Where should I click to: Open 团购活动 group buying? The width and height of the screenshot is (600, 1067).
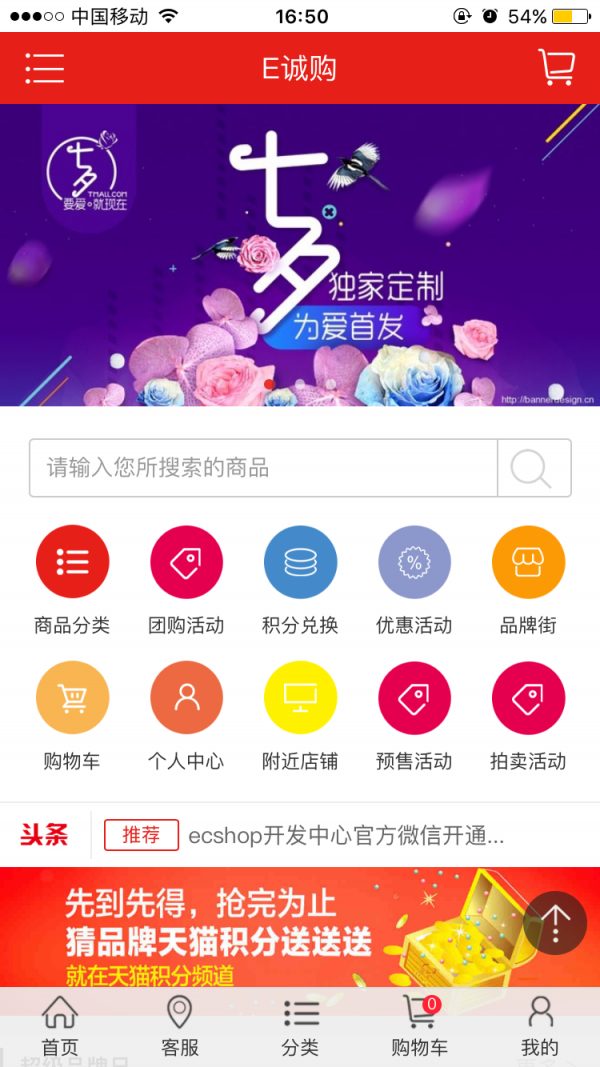[x=186, y=580]
